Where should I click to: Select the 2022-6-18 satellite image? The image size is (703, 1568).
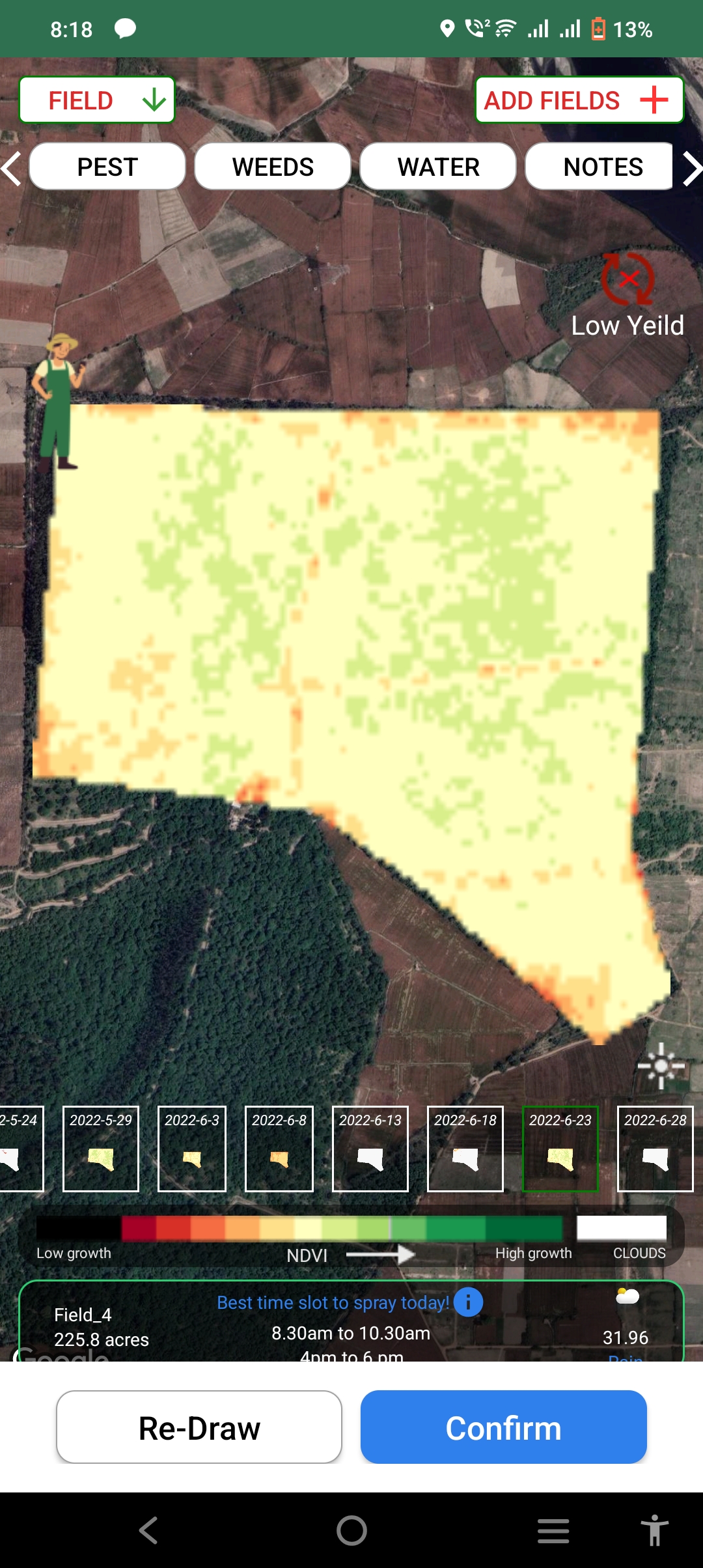click(465, 1149)
